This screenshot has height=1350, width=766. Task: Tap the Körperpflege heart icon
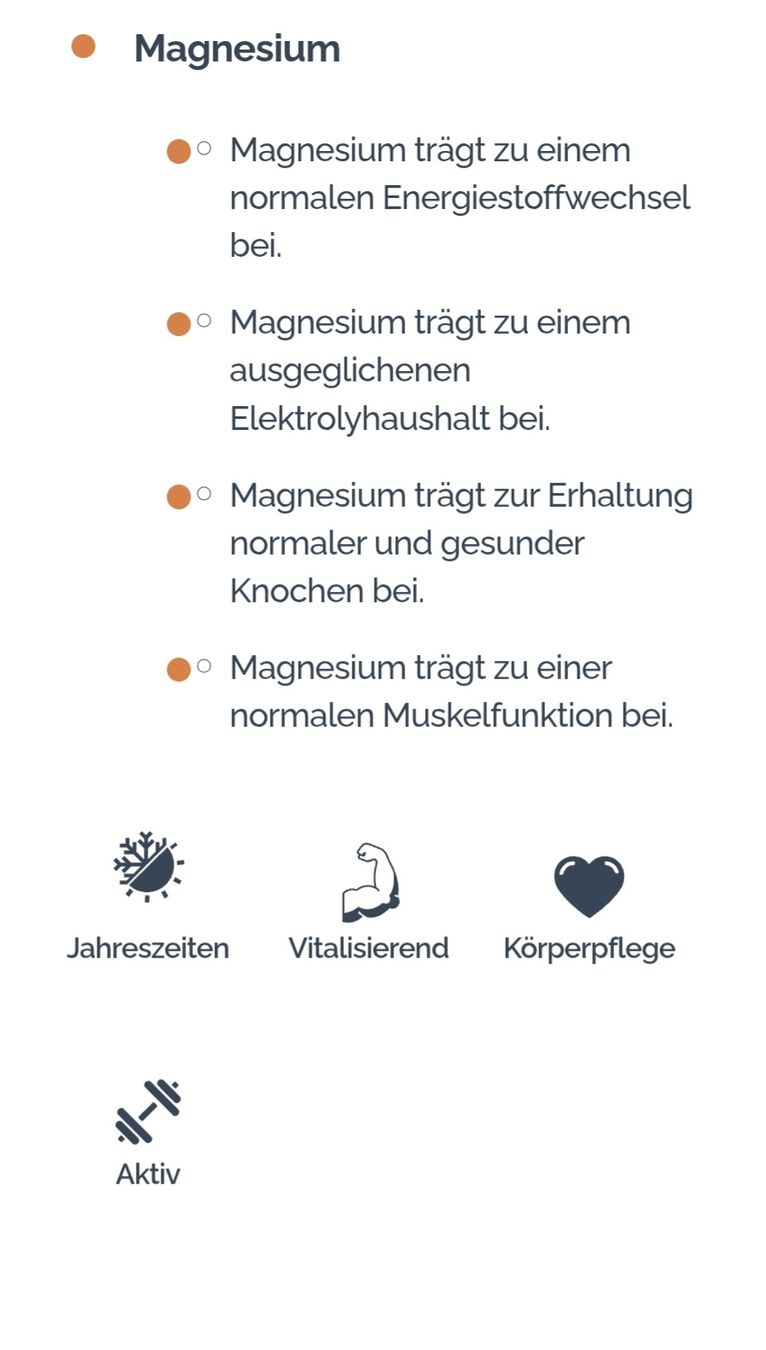point(589,886)
